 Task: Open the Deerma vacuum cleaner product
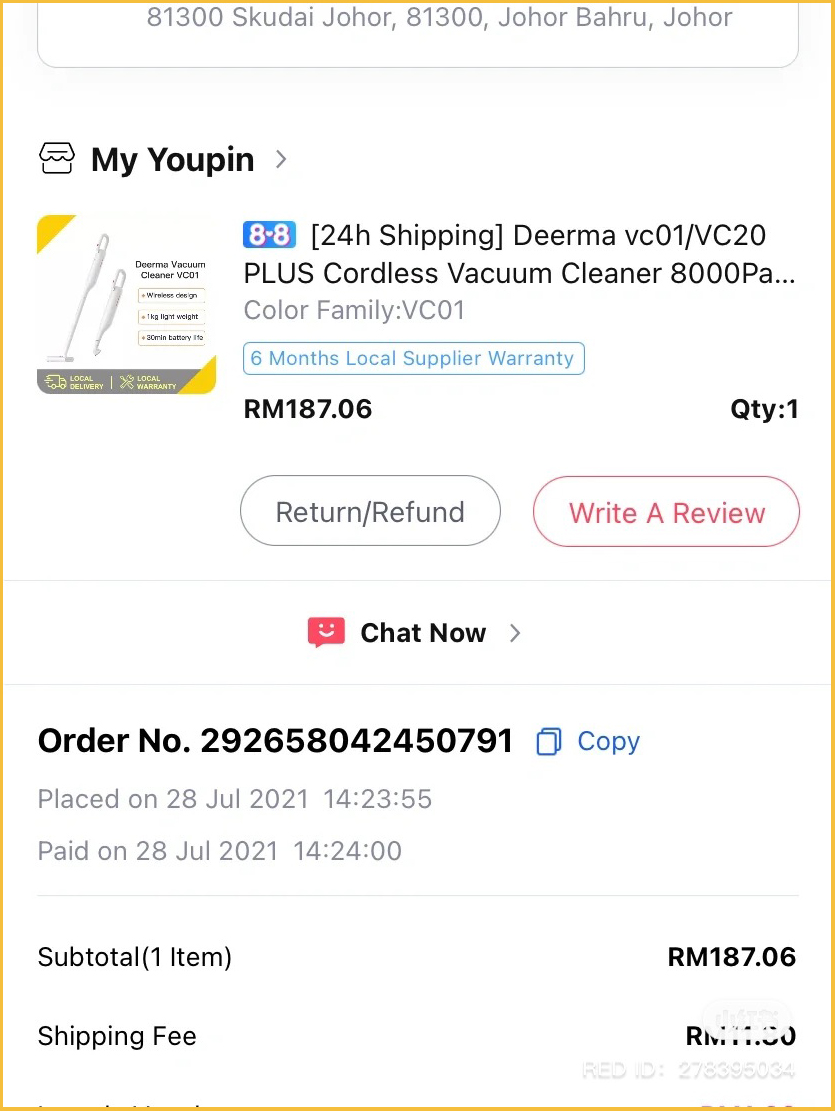(x=519, y=254)
